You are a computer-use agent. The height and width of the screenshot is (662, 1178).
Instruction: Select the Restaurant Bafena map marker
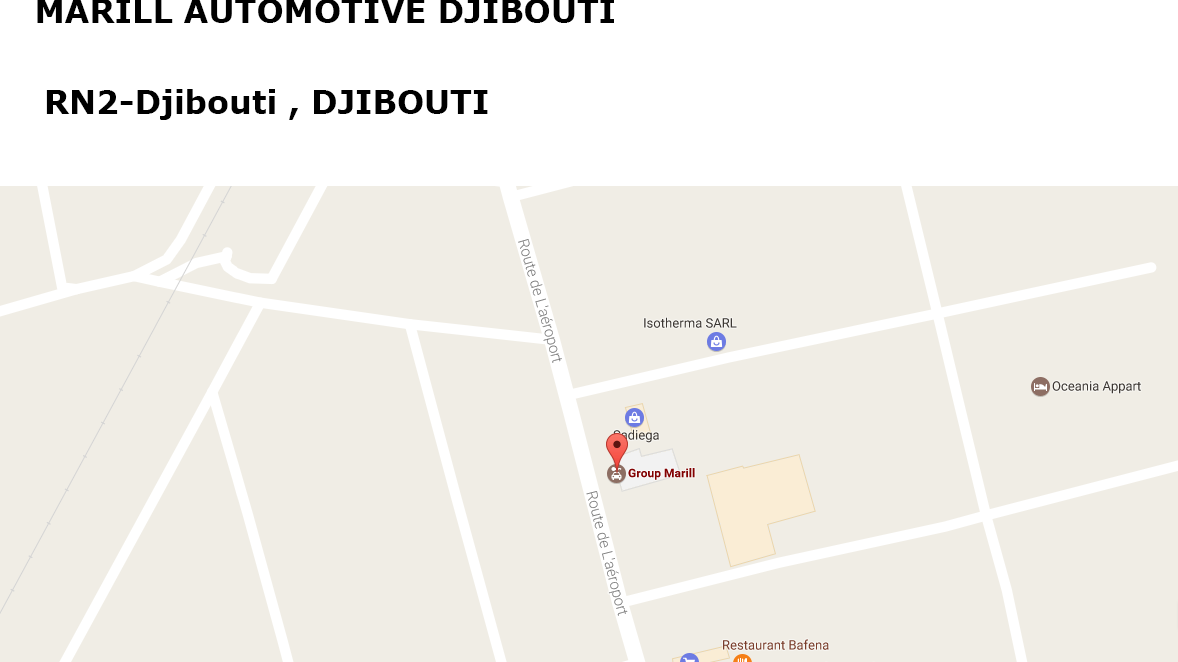pyautogui.click(x=742, y=658)
